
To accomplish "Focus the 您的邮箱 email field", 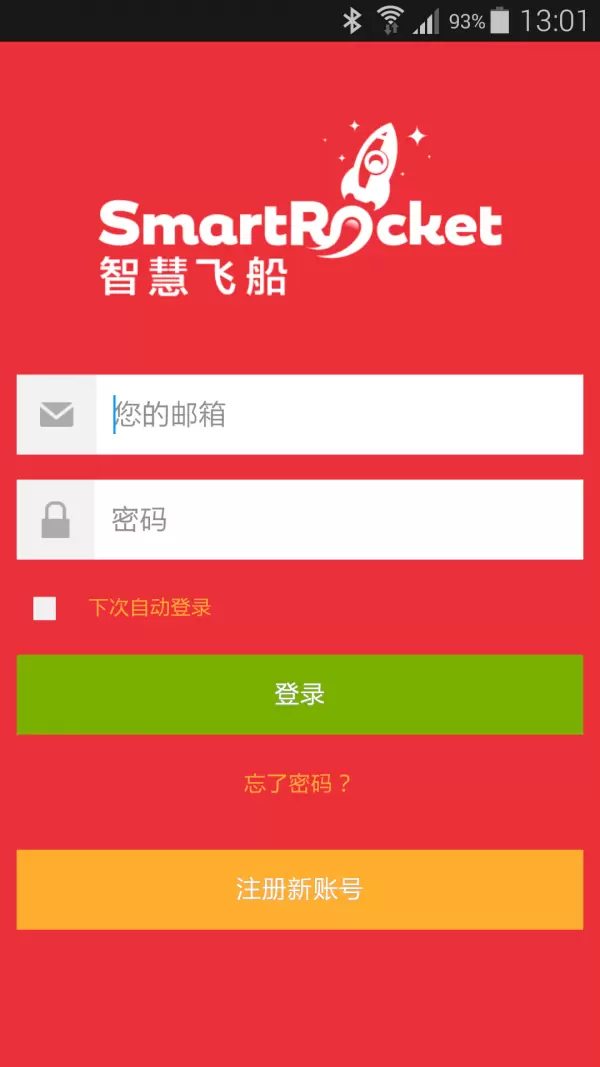I will pos(339,414).
